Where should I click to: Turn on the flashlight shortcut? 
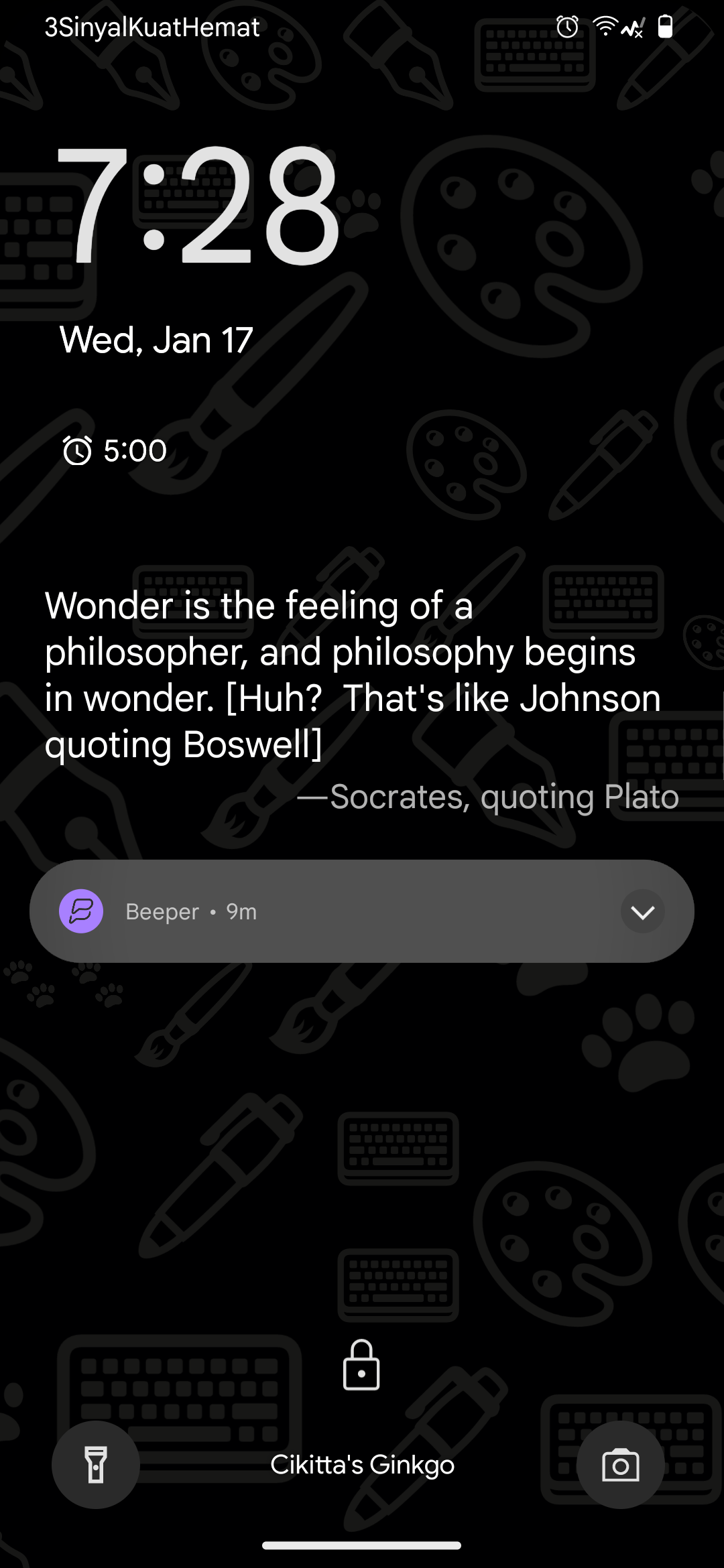click(96, 1464)
